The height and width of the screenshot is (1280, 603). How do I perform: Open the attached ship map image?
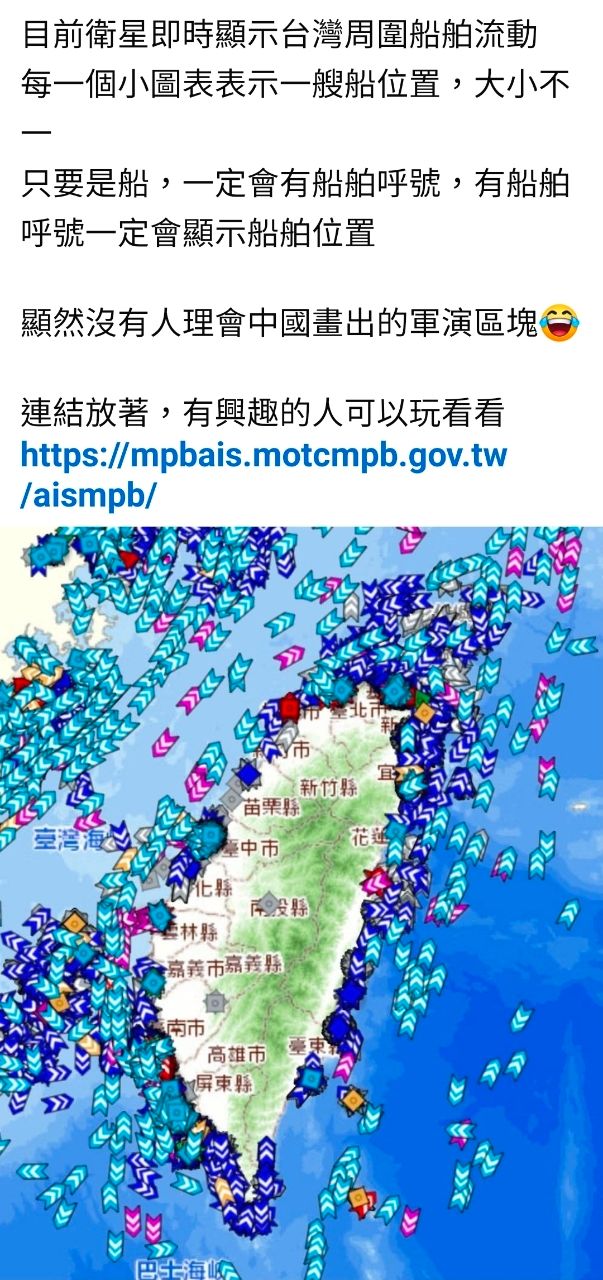(301, 902)
